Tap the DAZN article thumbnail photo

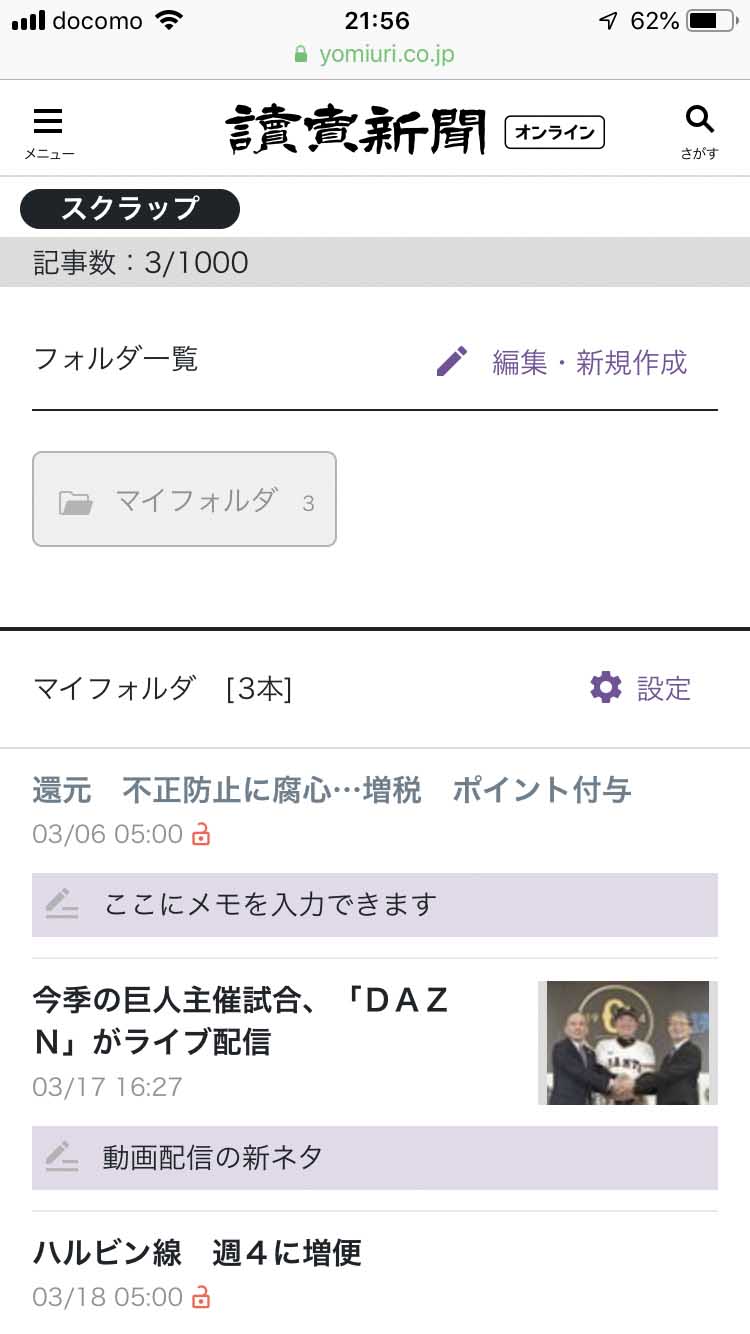(x=627, y=1042)
